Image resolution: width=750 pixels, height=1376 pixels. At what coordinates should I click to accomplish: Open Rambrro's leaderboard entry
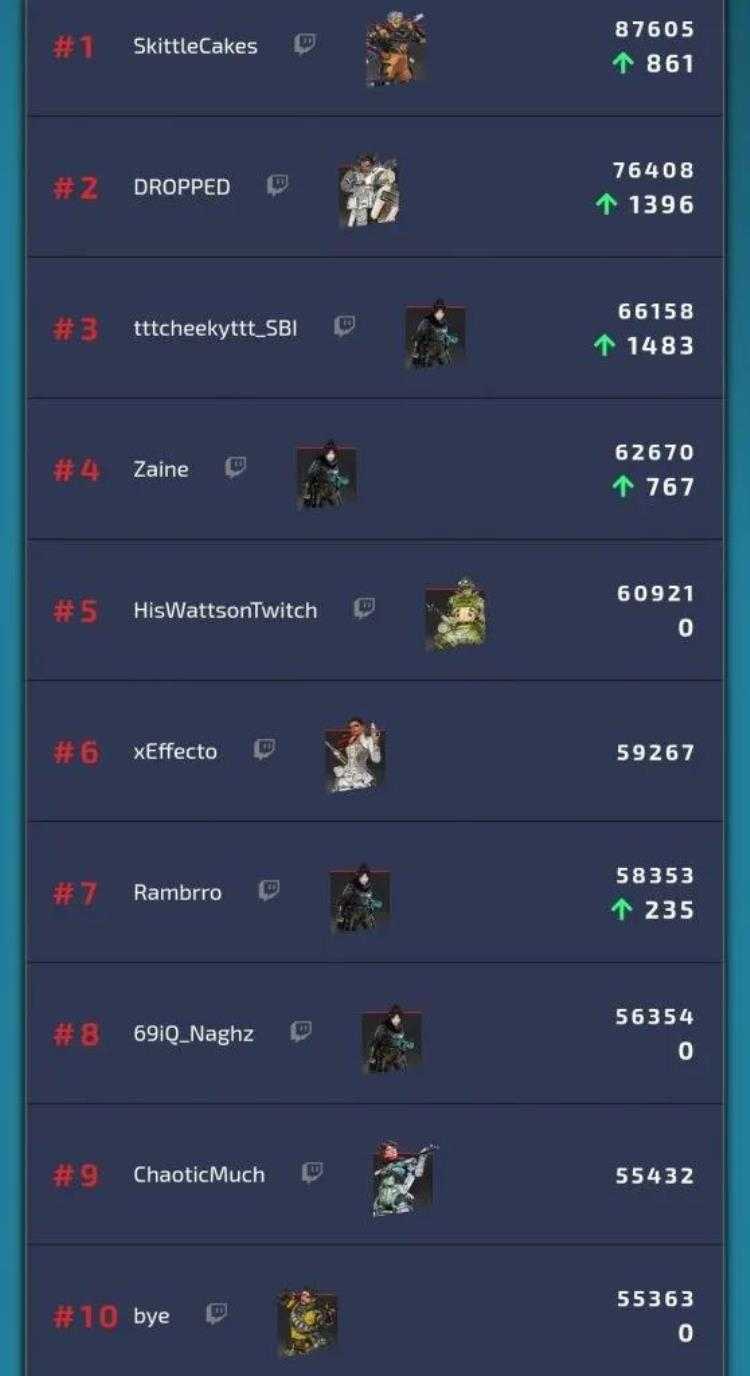[x=177, y=892]
